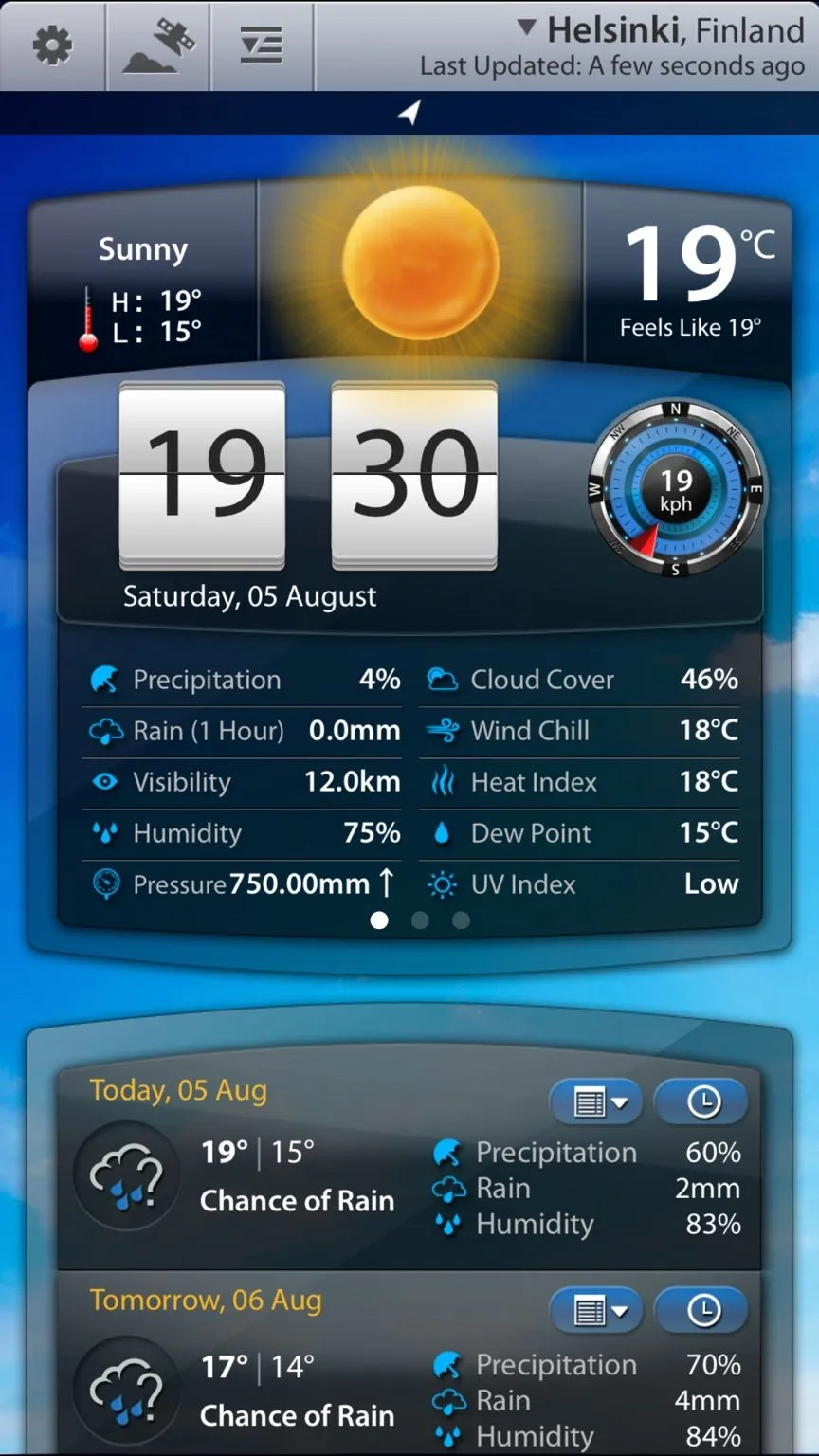Open the settings gear
The image size is (819, 1456).
pos(52,45)
